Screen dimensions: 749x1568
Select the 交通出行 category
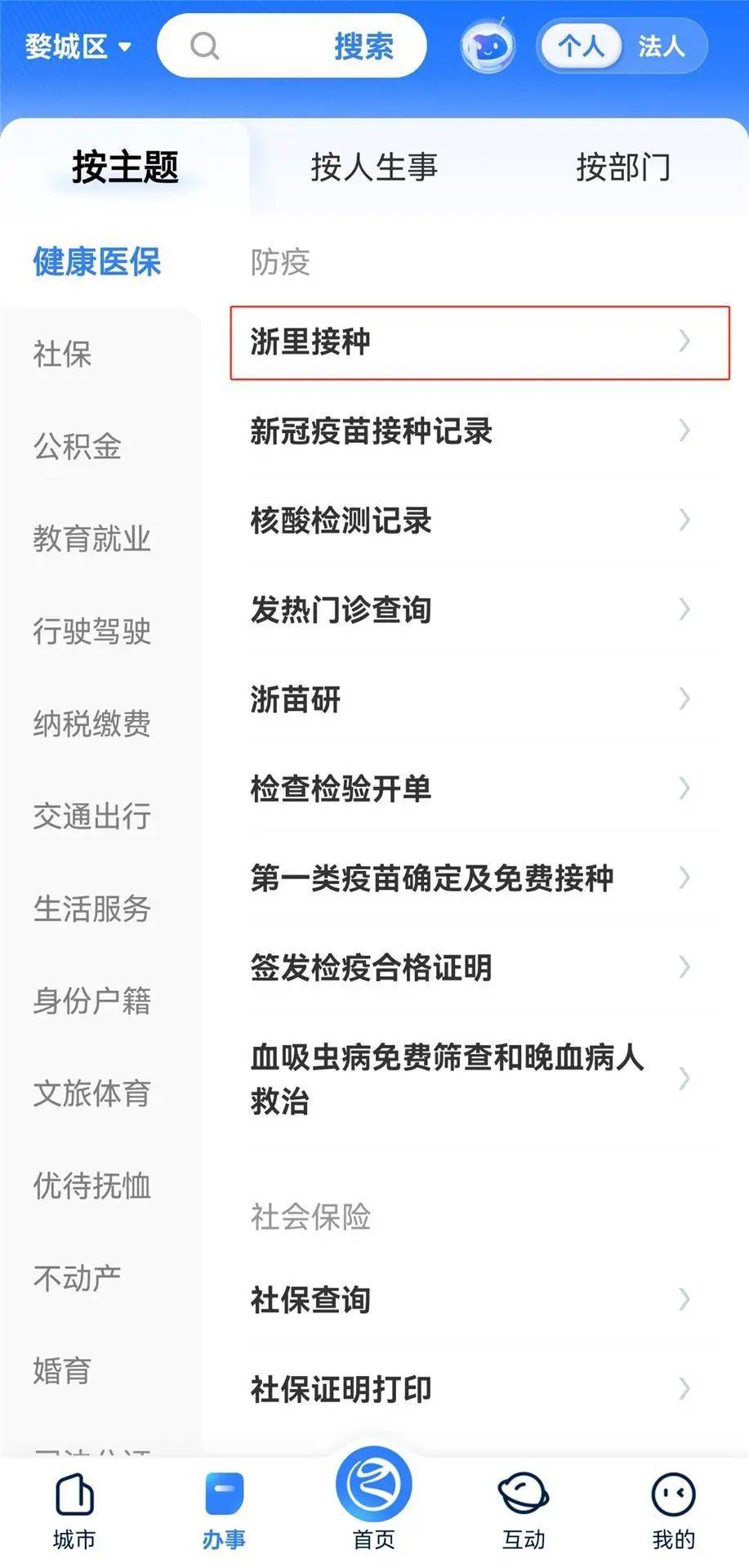point(91,815)
